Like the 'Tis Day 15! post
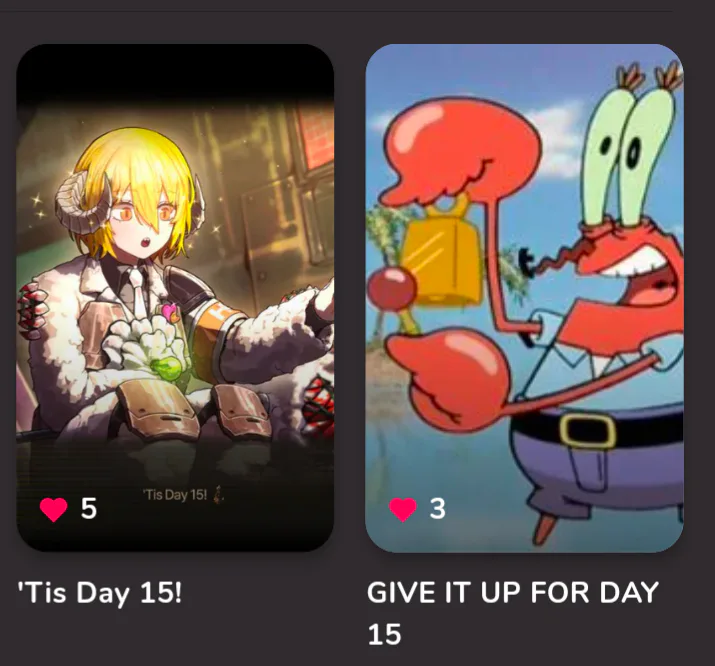Image resolution: width=715 pixels, height=666 pixels. [x=54, y=509]
